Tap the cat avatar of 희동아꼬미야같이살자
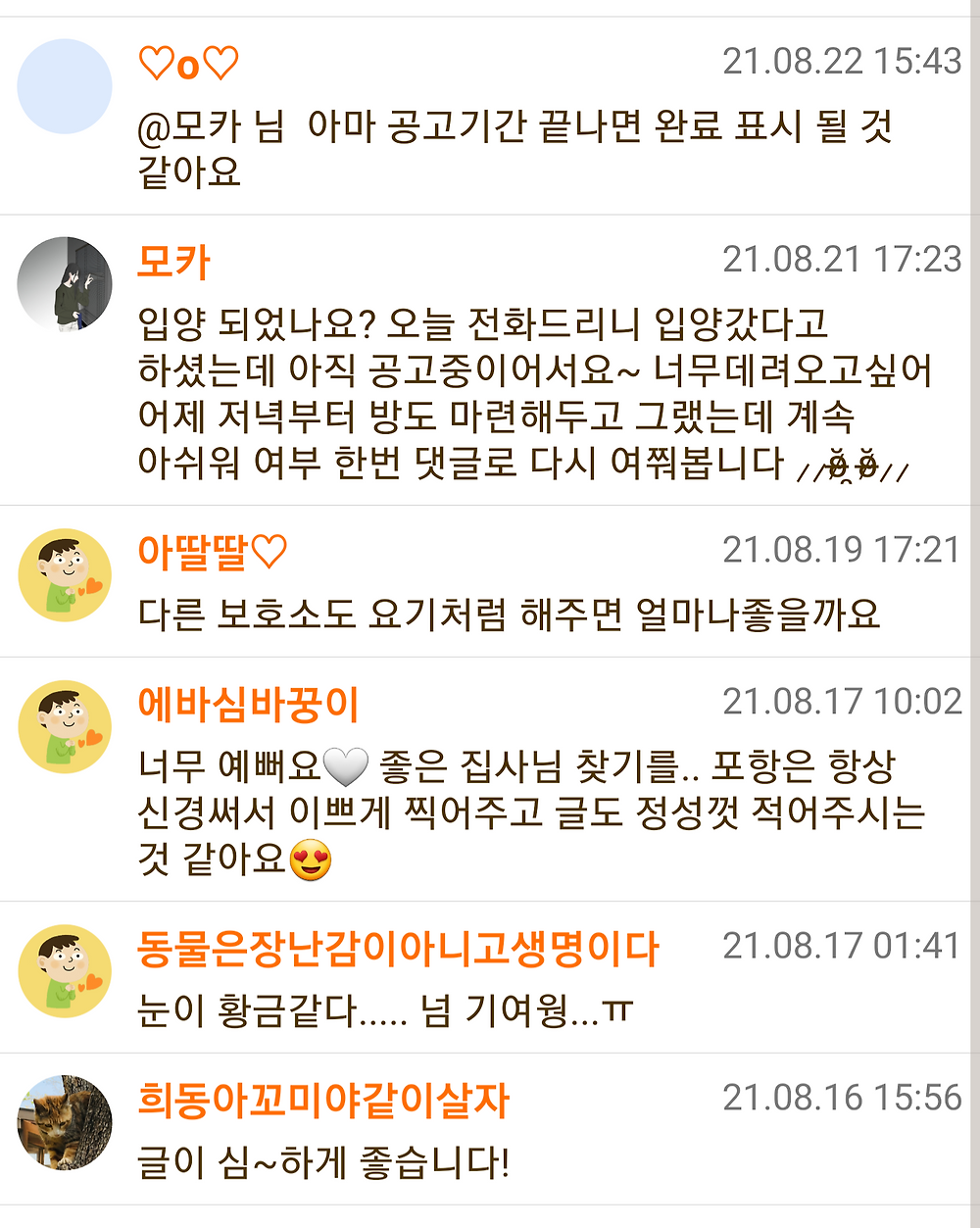The height and width of the screenshot is (1228, 980). click(x=65, y=1122)
